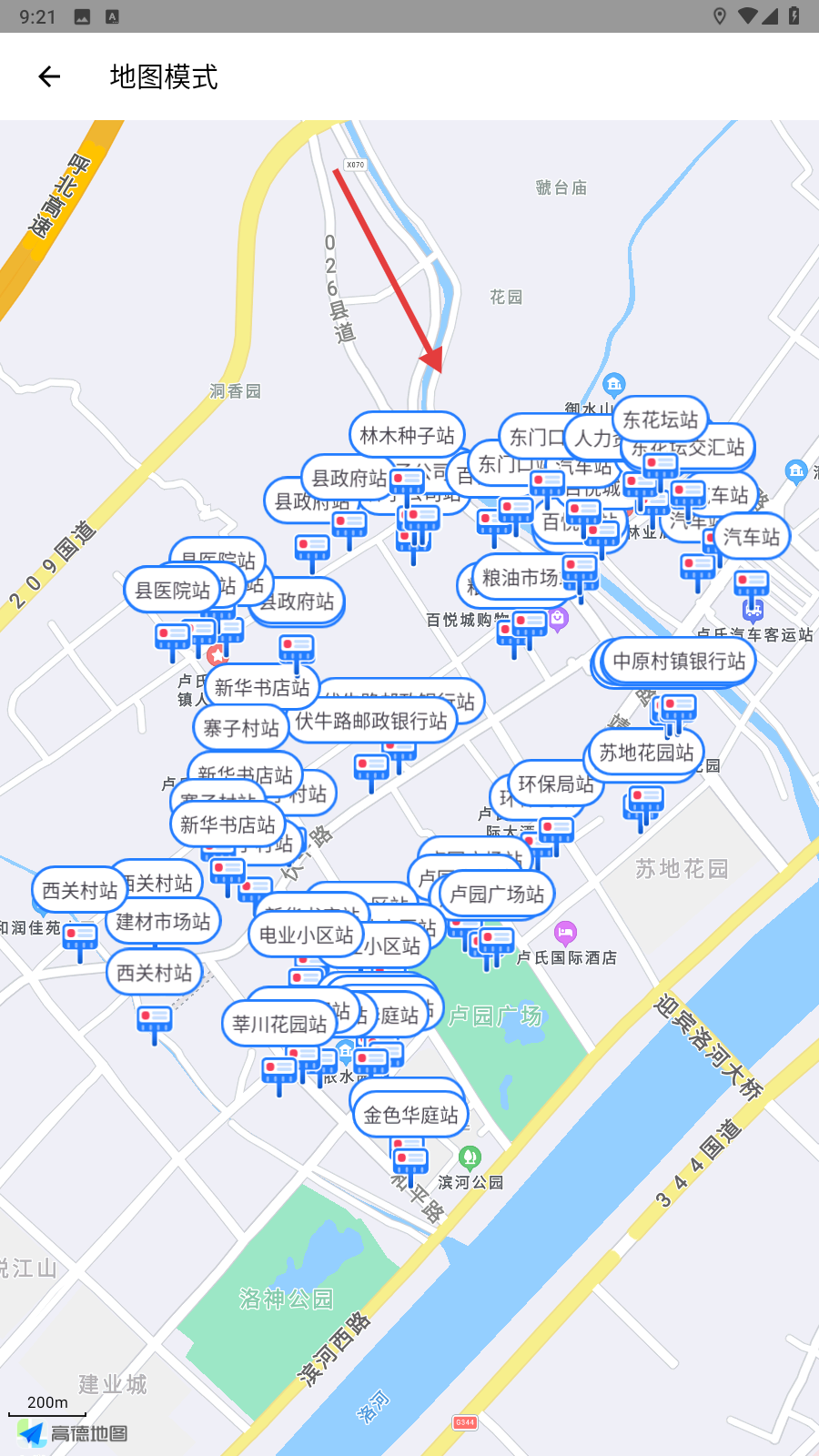This screenshot has height=1456, width=819.
Task: Open the 环保局站 station marker
Action: tap(555, 784)
